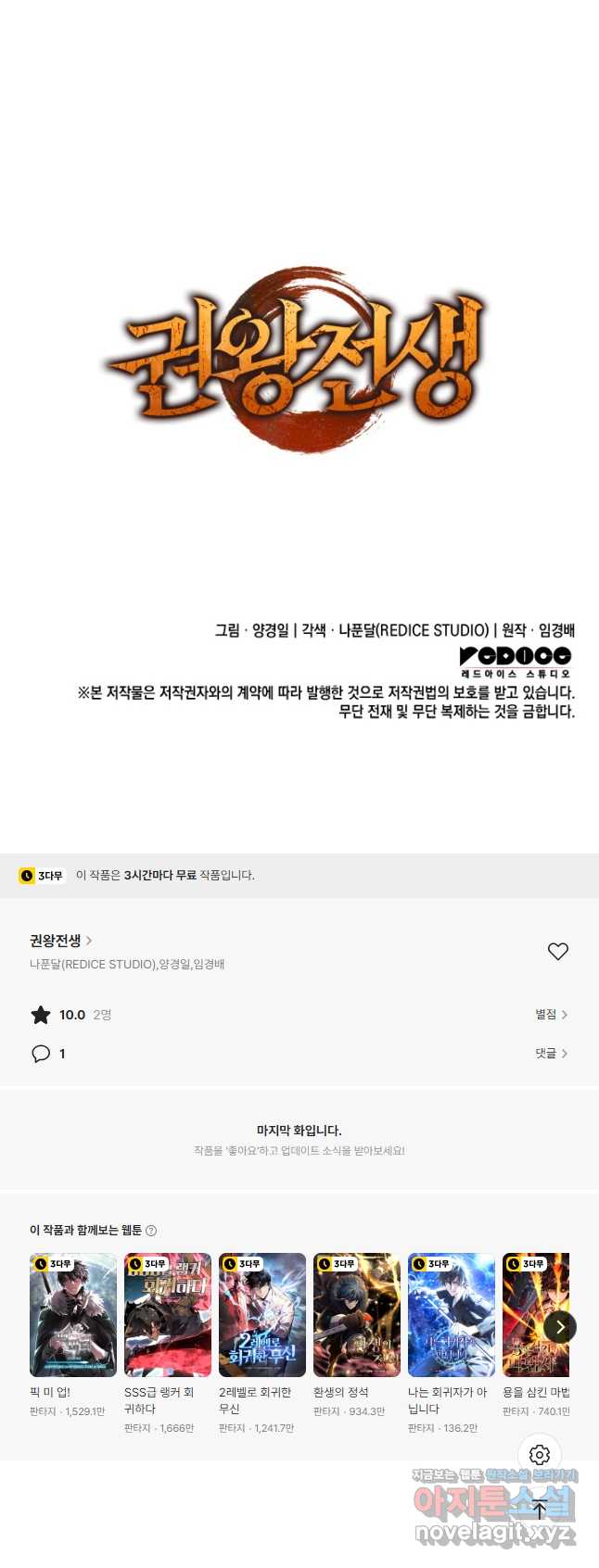Open the 환생의 정석 webtoon
Screen dimensions: 599x1568
[x=357, y=1315]
